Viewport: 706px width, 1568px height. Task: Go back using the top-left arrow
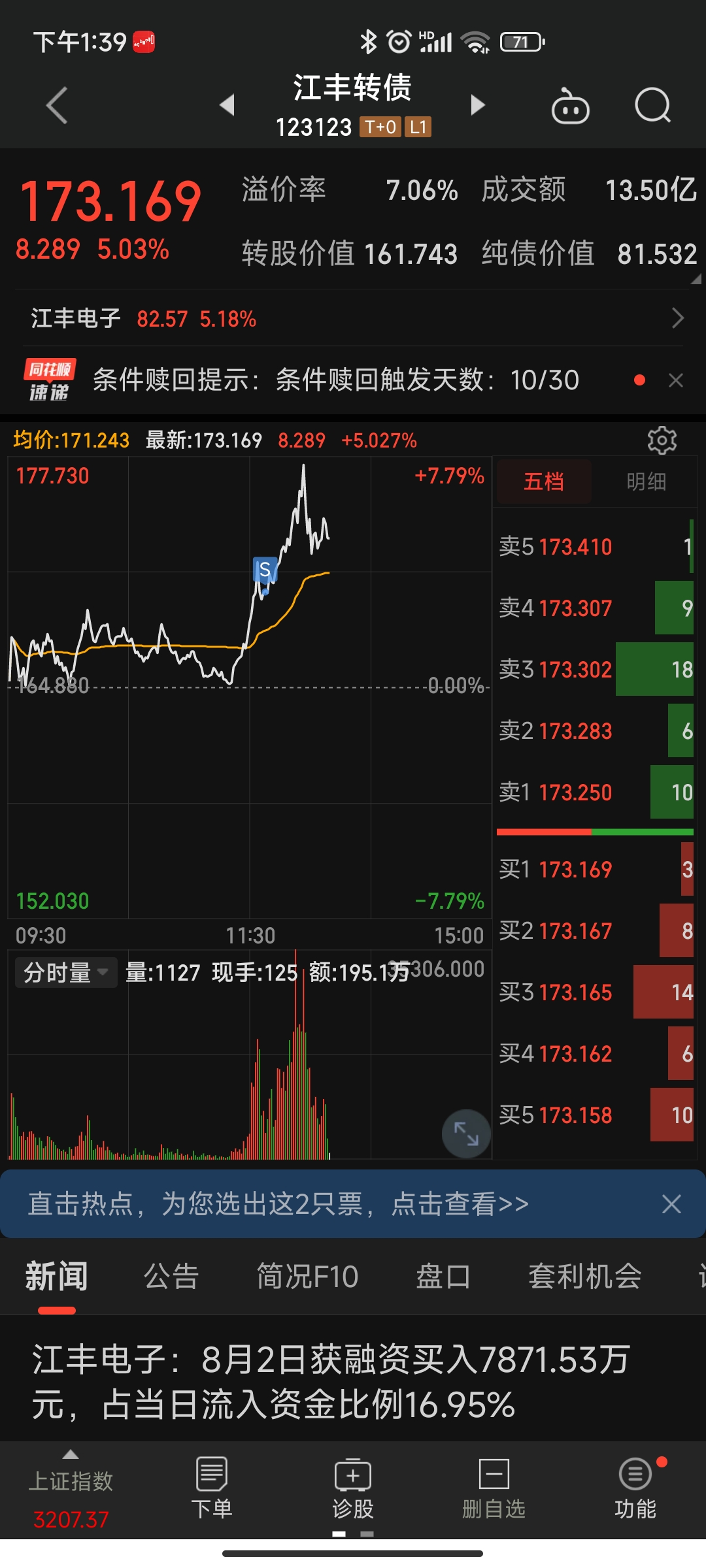pos(57,105)
